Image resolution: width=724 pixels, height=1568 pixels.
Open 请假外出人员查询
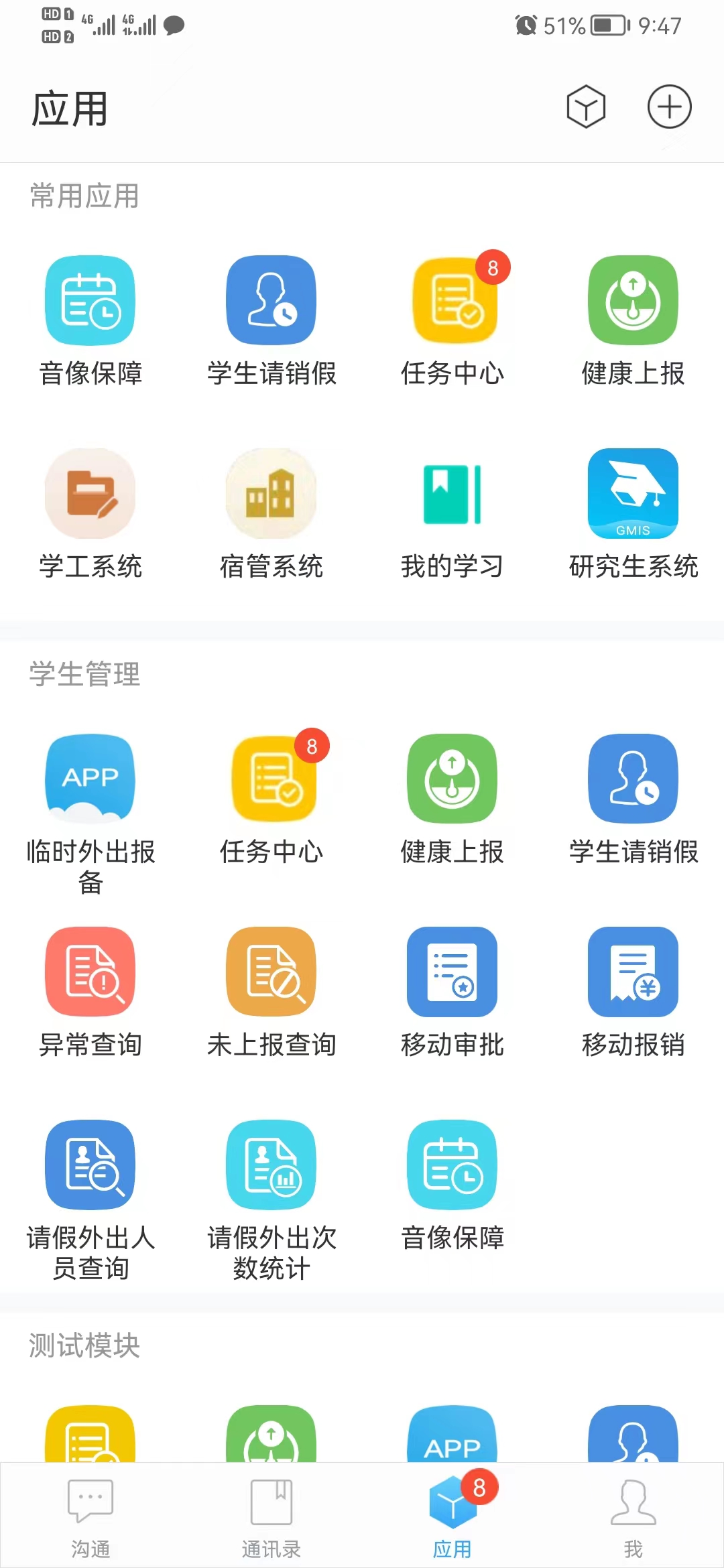(x=90, y=1165)
